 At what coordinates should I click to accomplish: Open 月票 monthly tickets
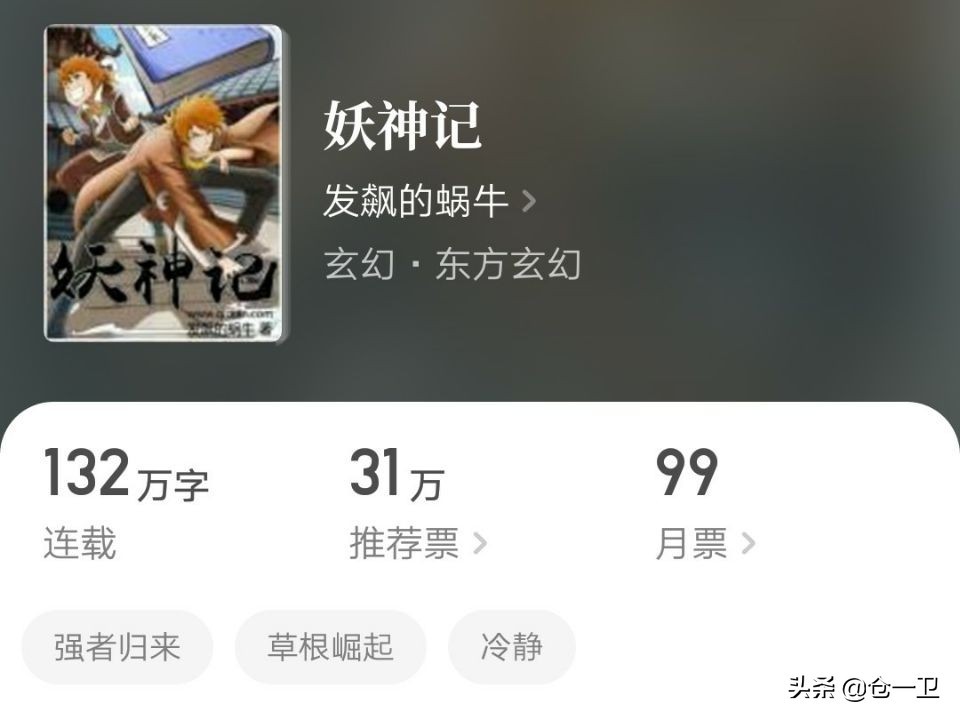(x=704, y=544)
